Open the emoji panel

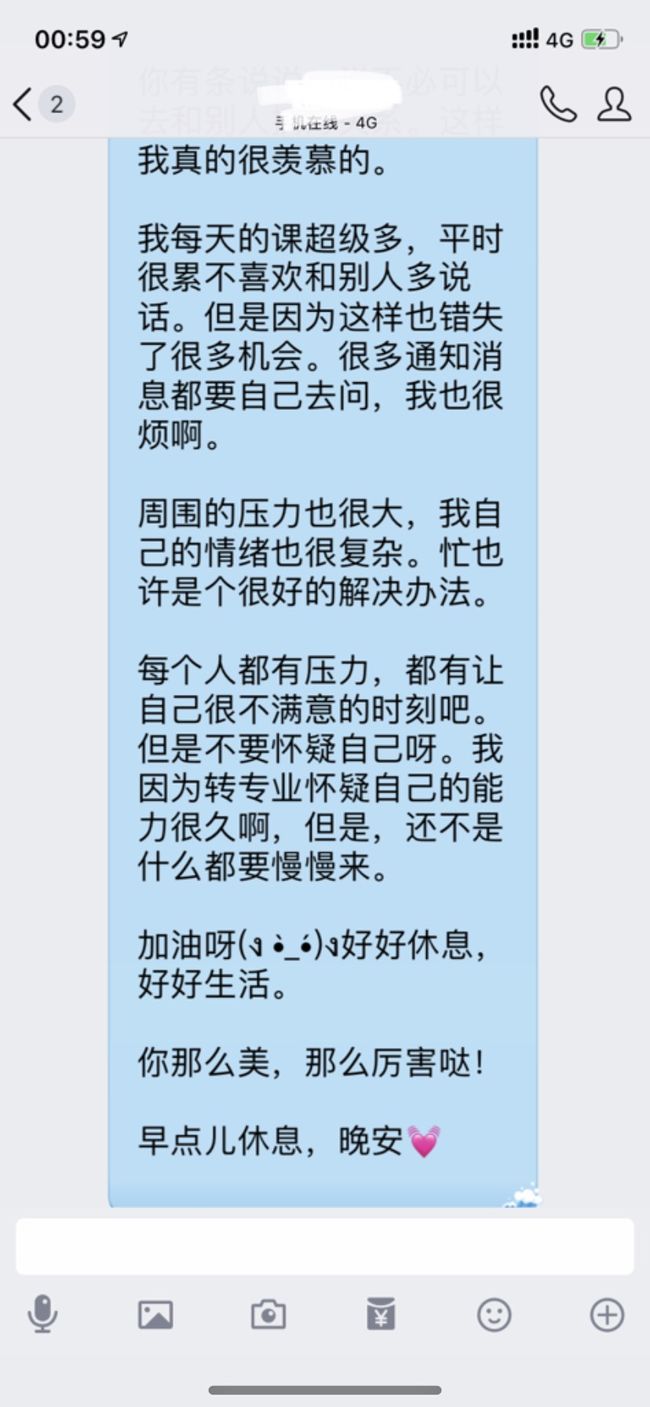point(494,1314)
